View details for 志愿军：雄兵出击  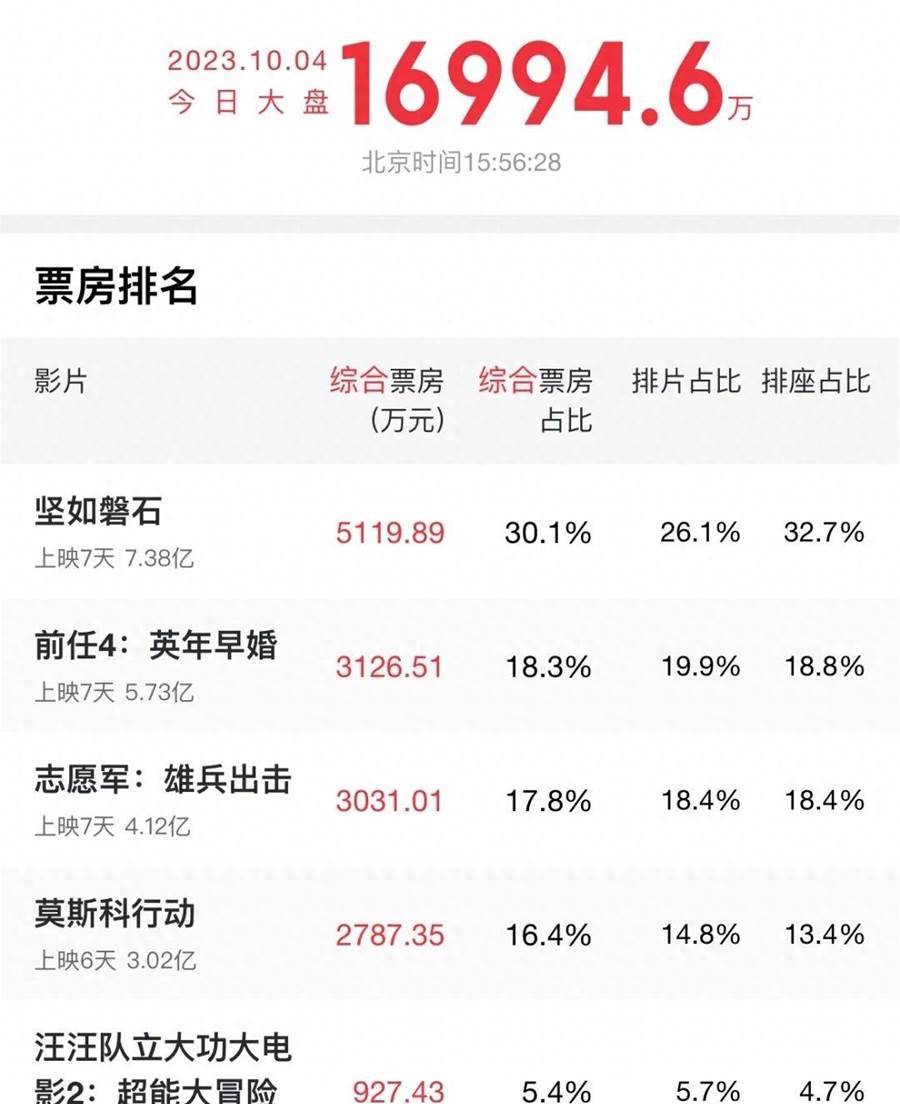point(163,780)
